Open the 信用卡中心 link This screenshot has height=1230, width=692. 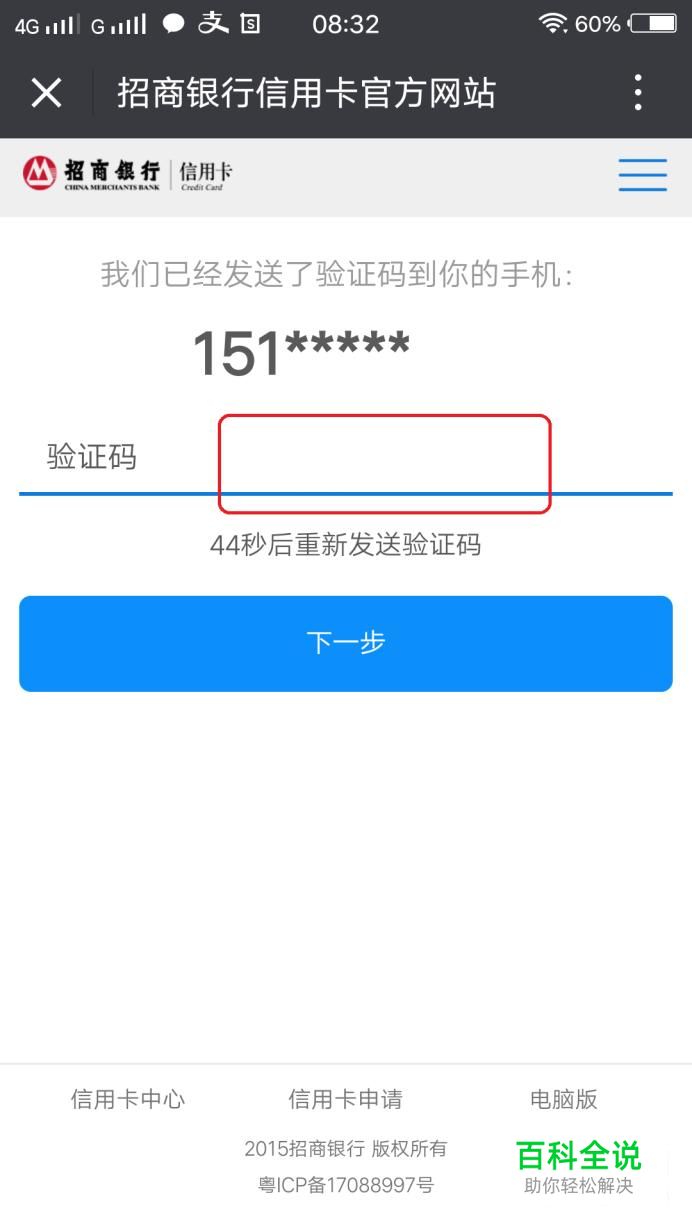coord(128,1099)
